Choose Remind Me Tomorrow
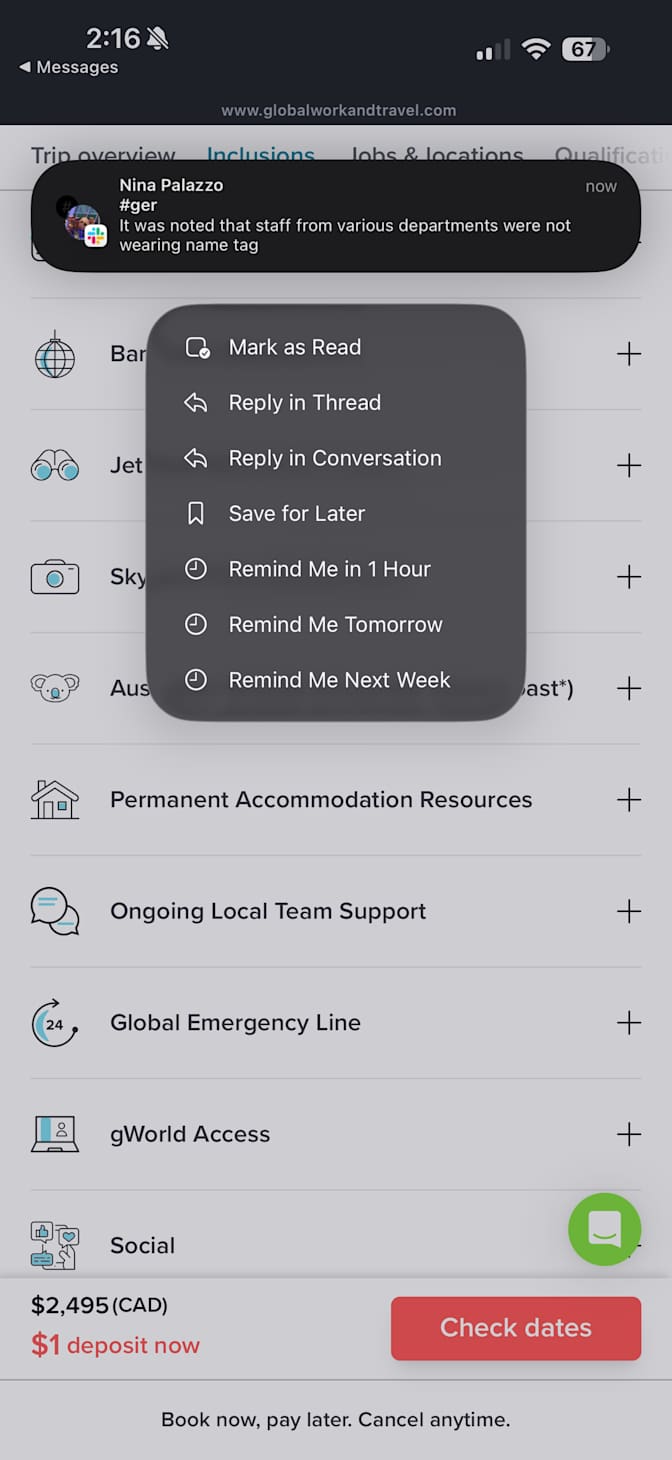The width and height of the screenshot is (672, 1460). pos(335,625)
